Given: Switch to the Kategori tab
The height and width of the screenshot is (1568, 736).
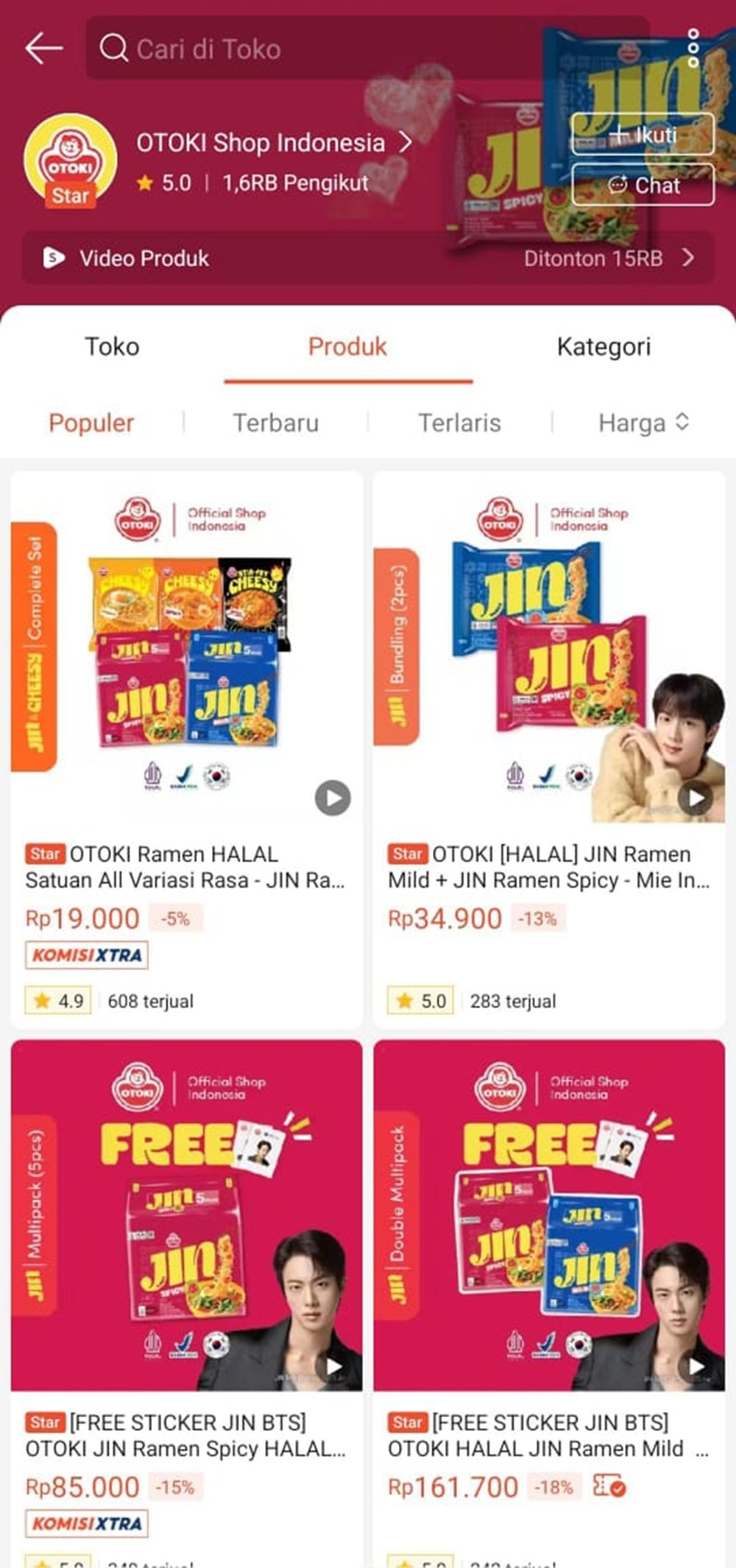Looking at the screenshot, I should [x=604, y=346].
